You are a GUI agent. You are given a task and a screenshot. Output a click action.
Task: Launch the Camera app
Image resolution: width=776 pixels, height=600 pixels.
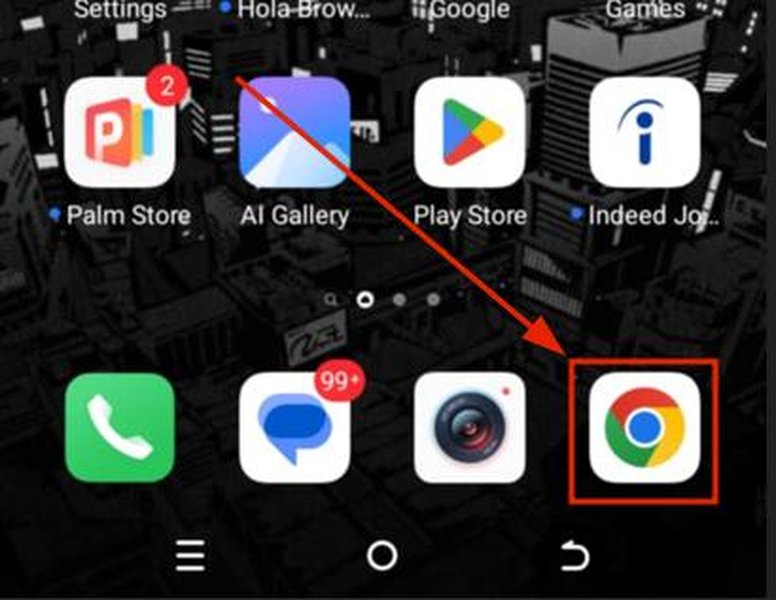click(x=470, y=428)
